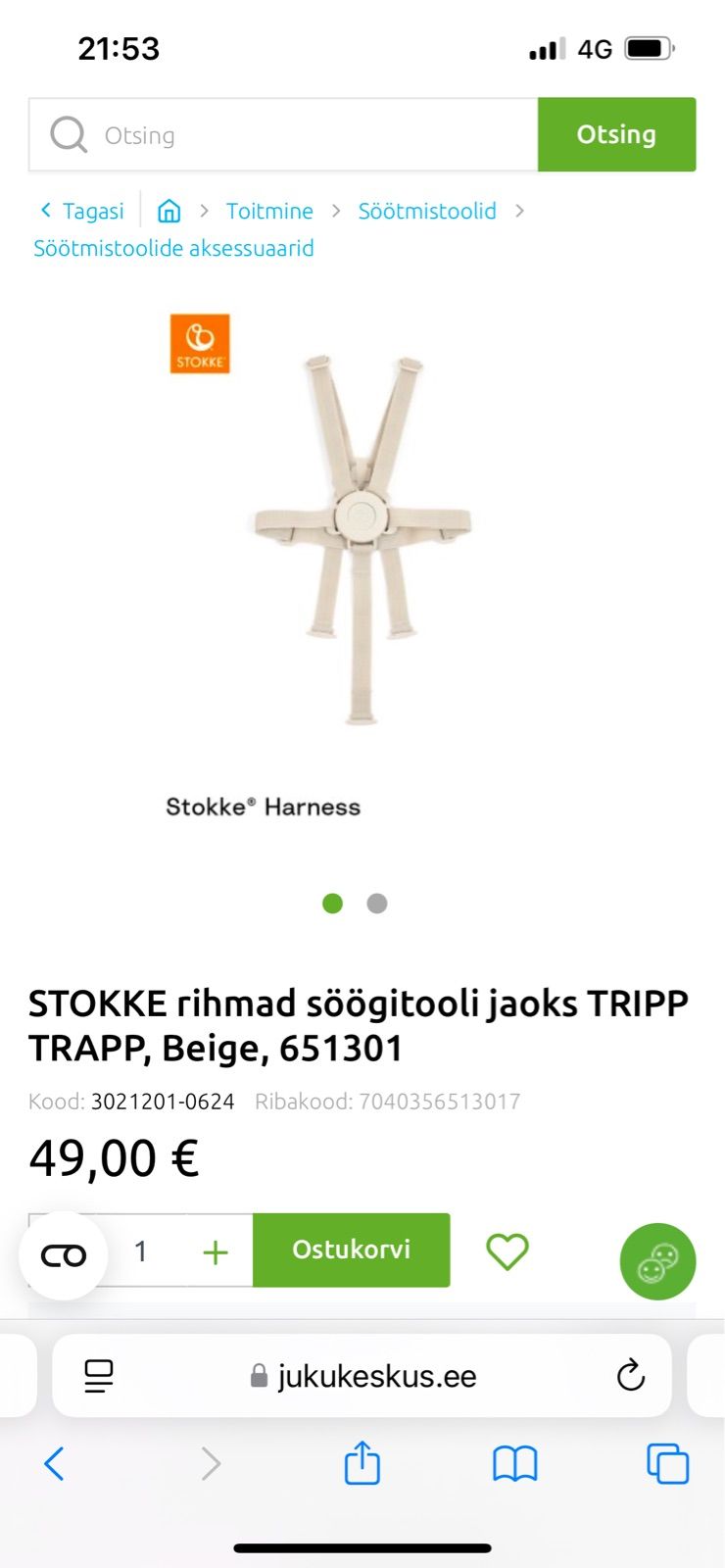Open the green chat bubble button
The image size is (725, 1568).
(657, 1261)
